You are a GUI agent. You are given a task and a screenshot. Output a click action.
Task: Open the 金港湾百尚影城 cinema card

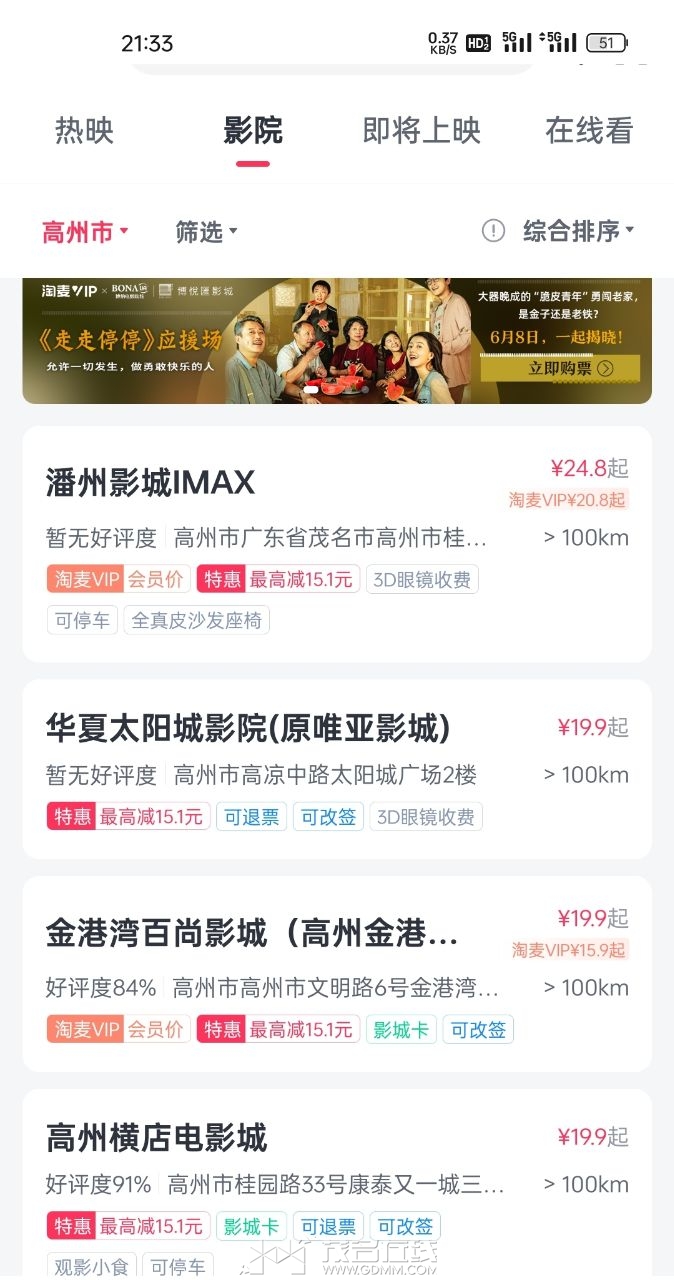click(252, 933)
